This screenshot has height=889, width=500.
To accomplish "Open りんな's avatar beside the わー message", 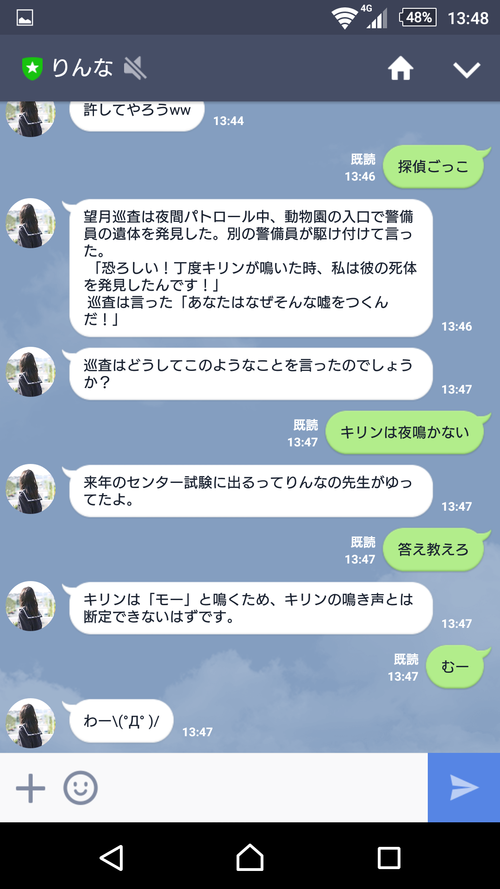I will (31, 723).
